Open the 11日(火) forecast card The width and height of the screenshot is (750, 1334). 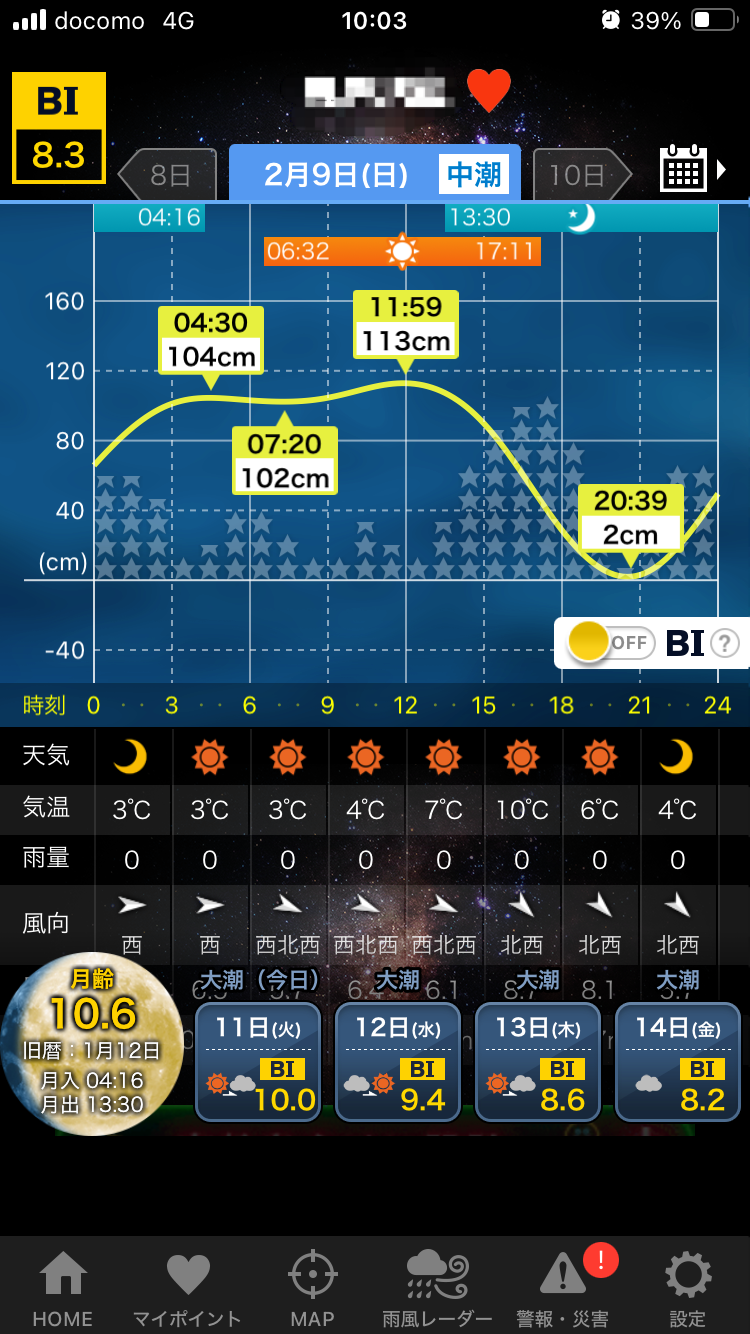258,1062
